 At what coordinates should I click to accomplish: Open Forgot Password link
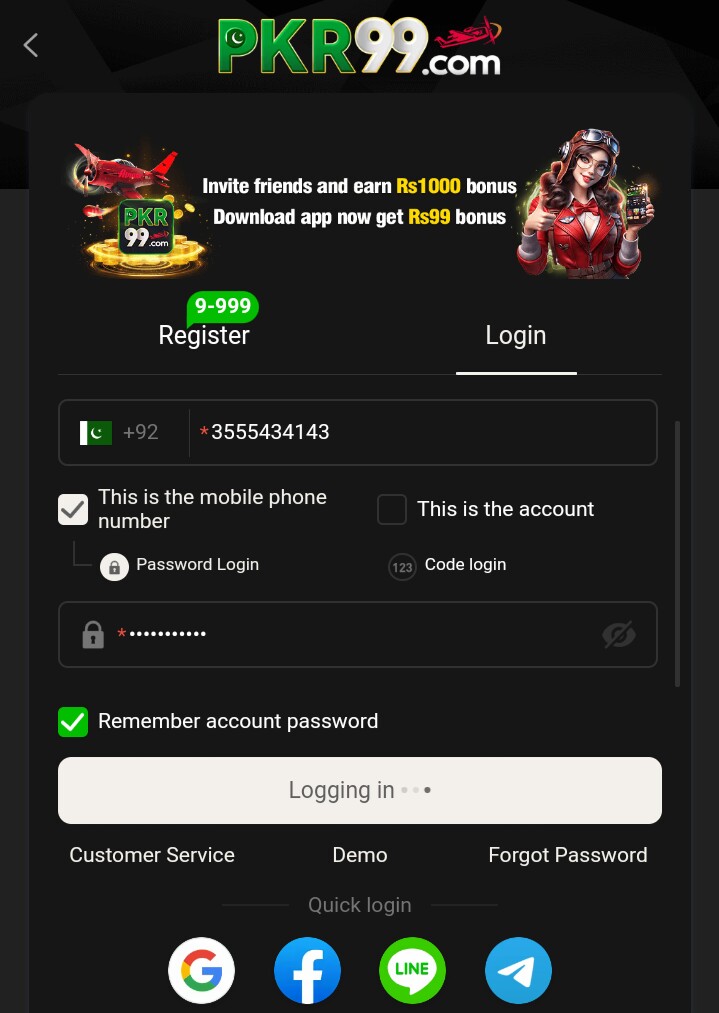coord(567,855)
